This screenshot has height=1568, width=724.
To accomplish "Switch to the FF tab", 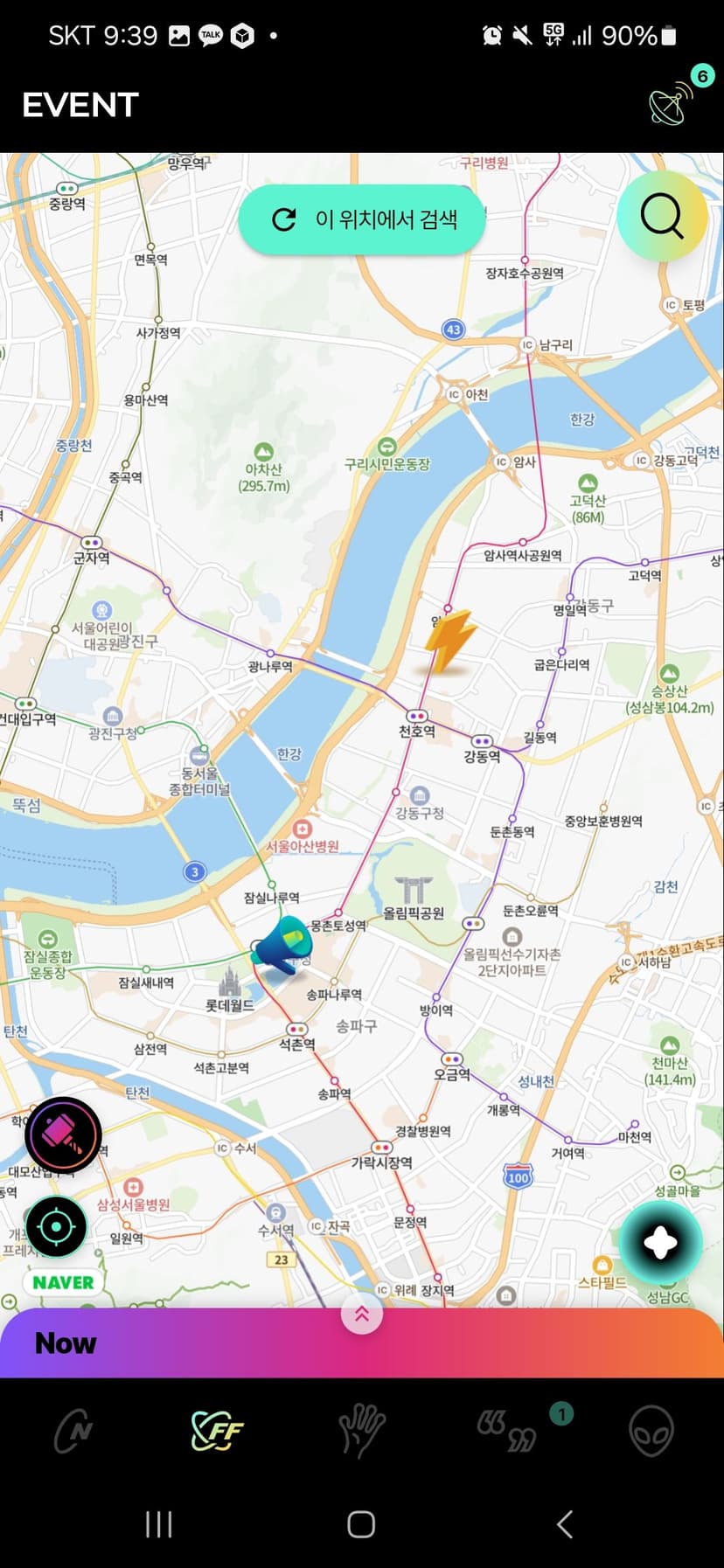I will pos(217,1431).
